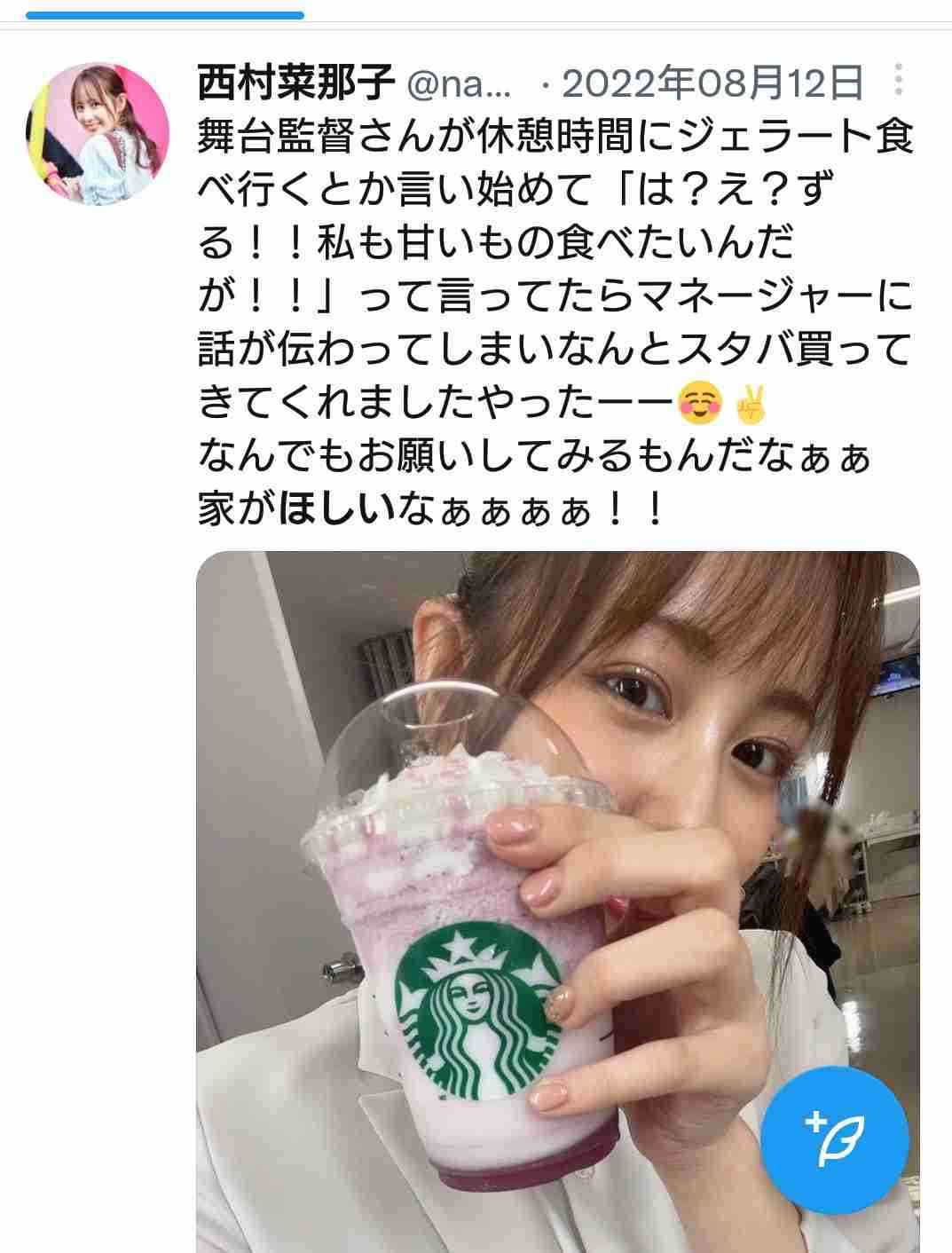
Task: Select the tweet header row
Action: [532, 84]
